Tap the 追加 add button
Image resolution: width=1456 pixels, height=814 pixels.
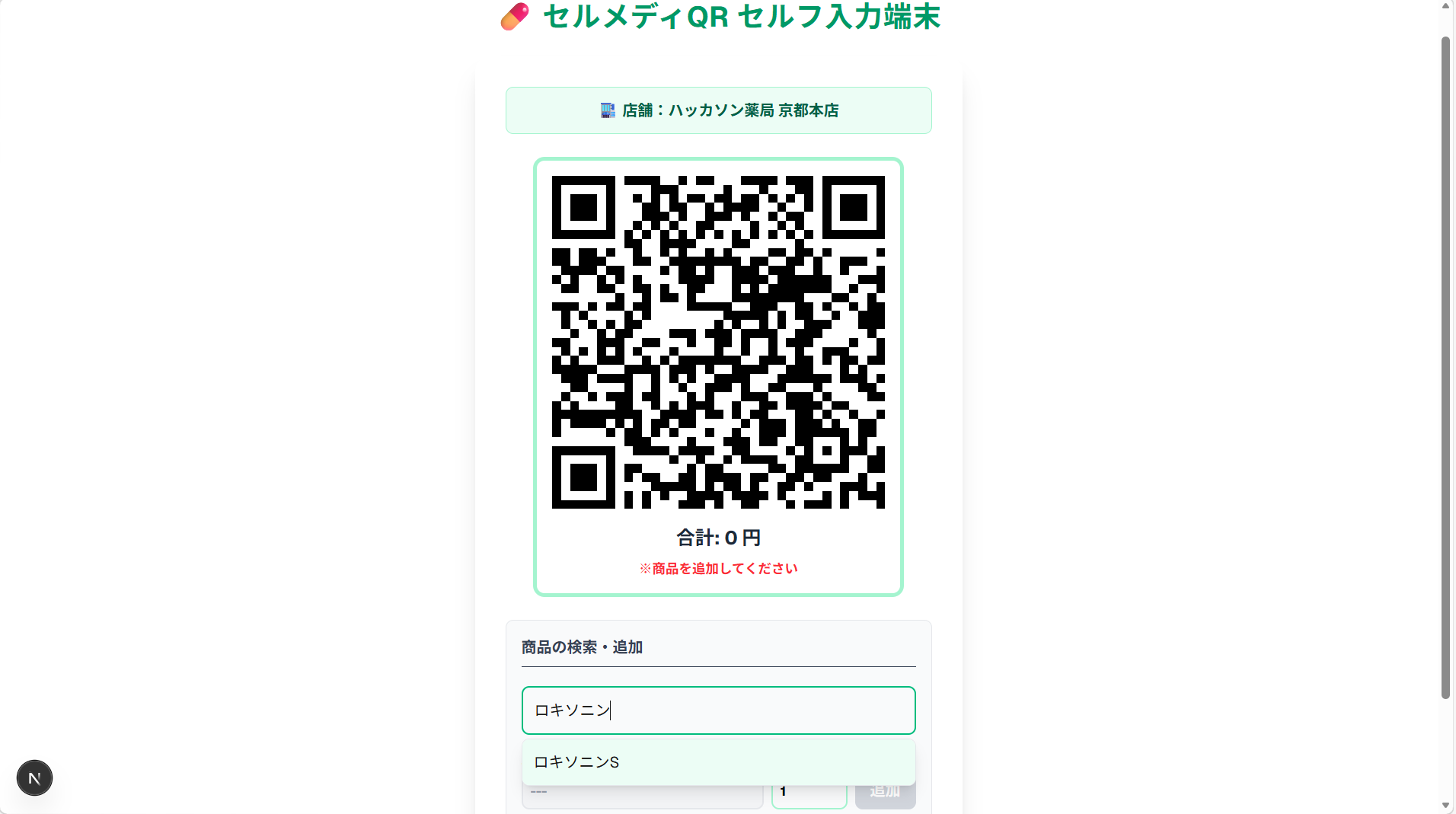coord(885,796)
